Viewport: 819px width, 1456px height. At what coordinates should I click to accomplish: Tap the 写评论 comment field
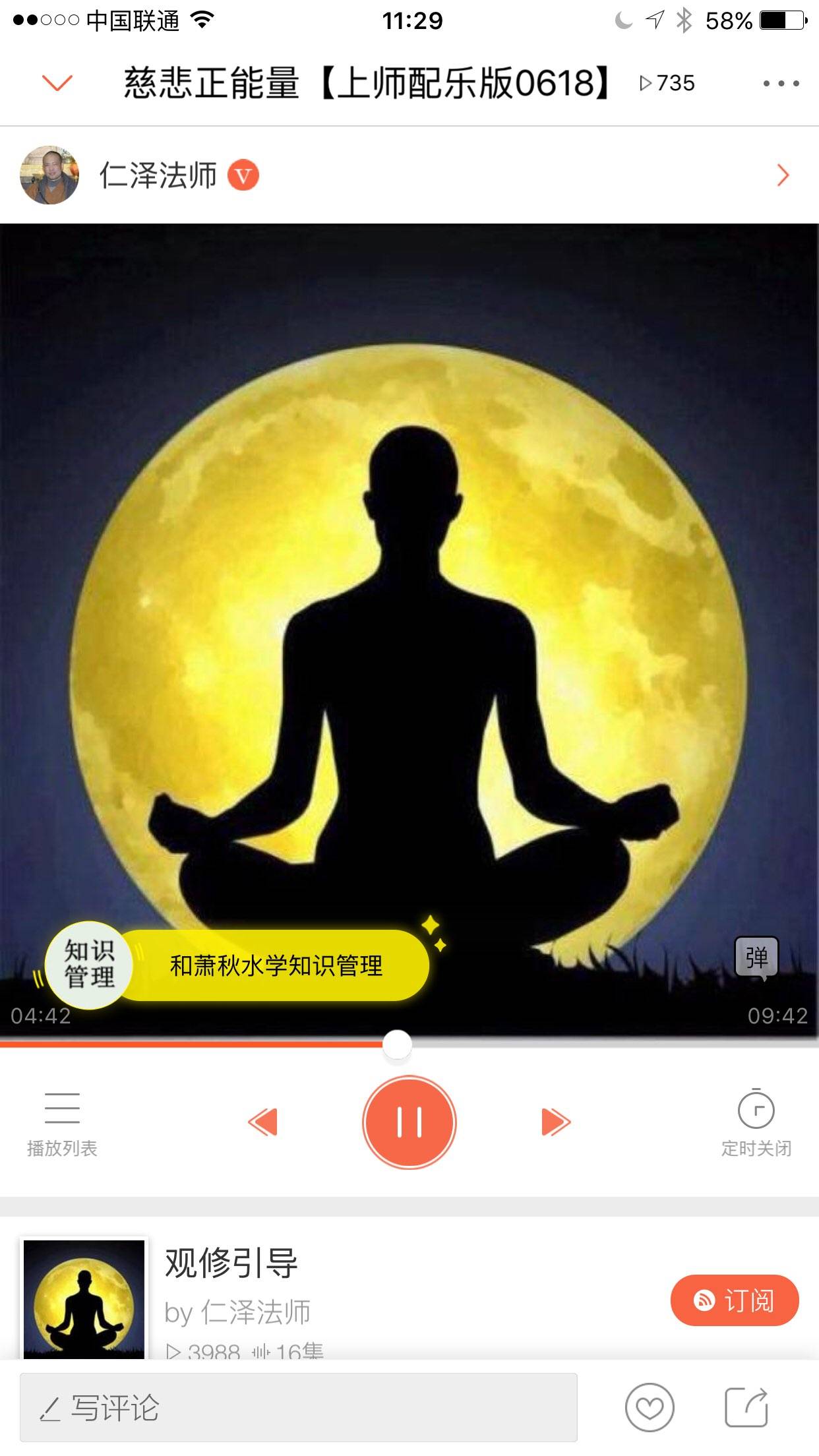(x=298, y=1407)
